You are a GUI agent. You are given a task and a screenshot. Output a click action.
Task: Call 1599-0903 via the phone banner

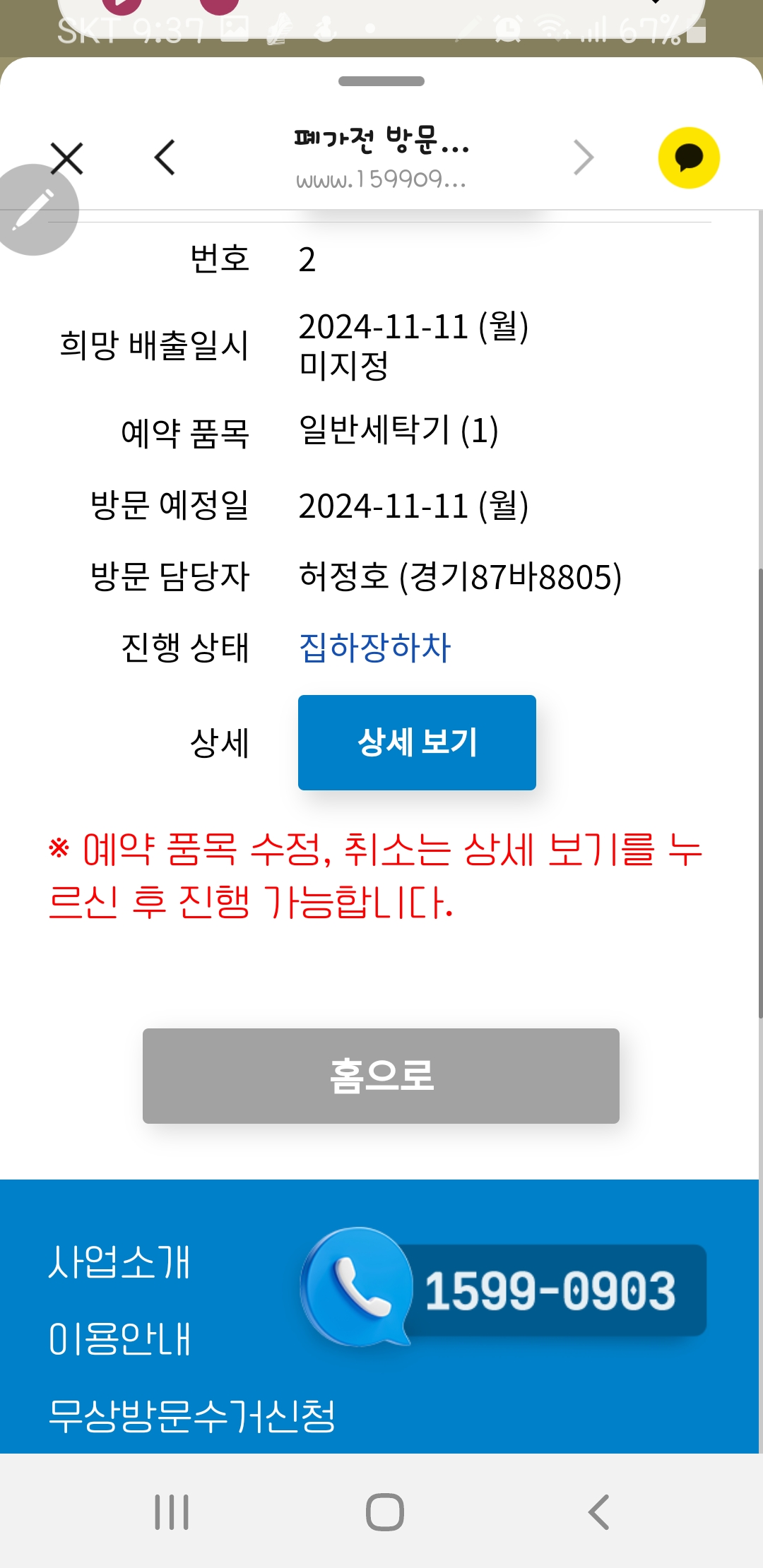pyautogui.click(x=503, y=1288)
